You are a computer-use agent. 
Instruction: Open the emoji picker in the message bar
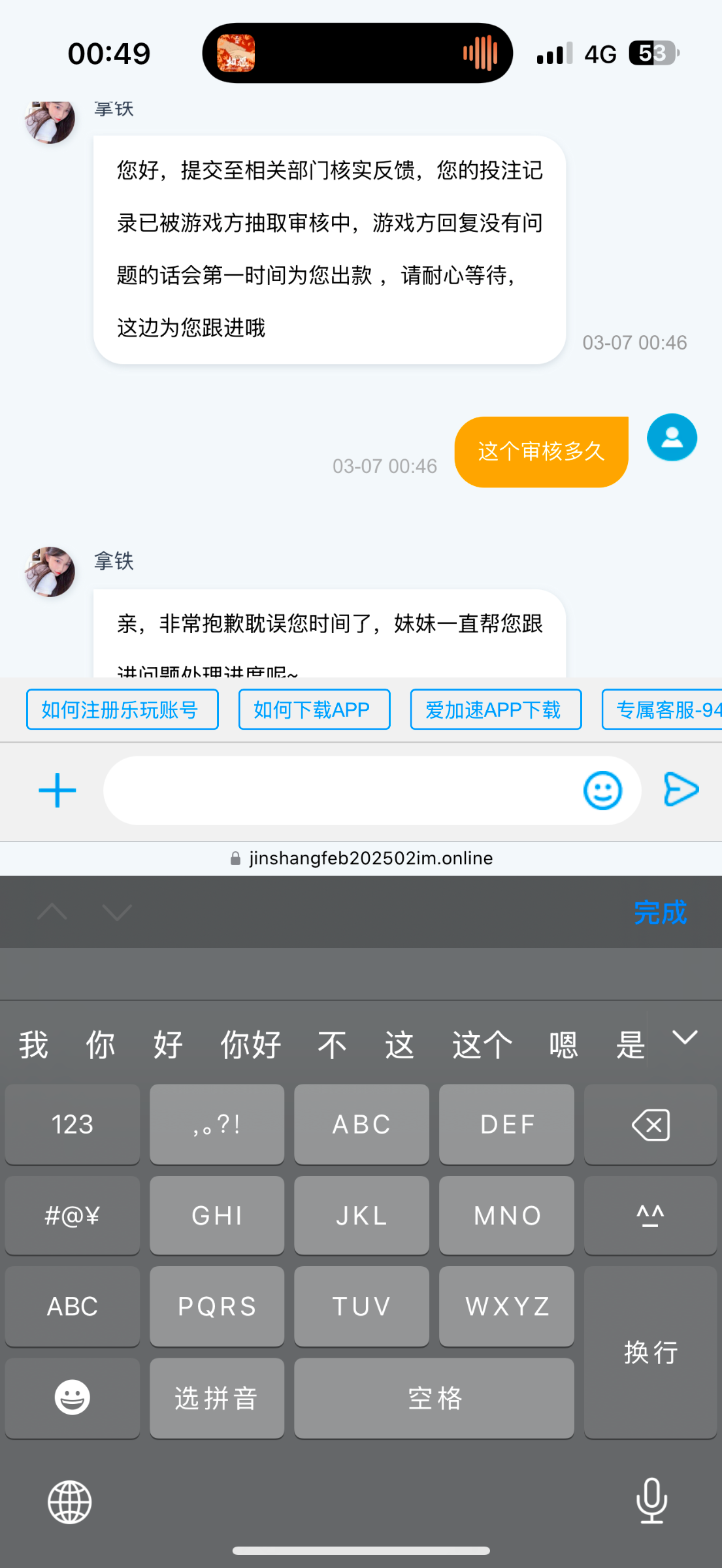[x=603, y=790]
